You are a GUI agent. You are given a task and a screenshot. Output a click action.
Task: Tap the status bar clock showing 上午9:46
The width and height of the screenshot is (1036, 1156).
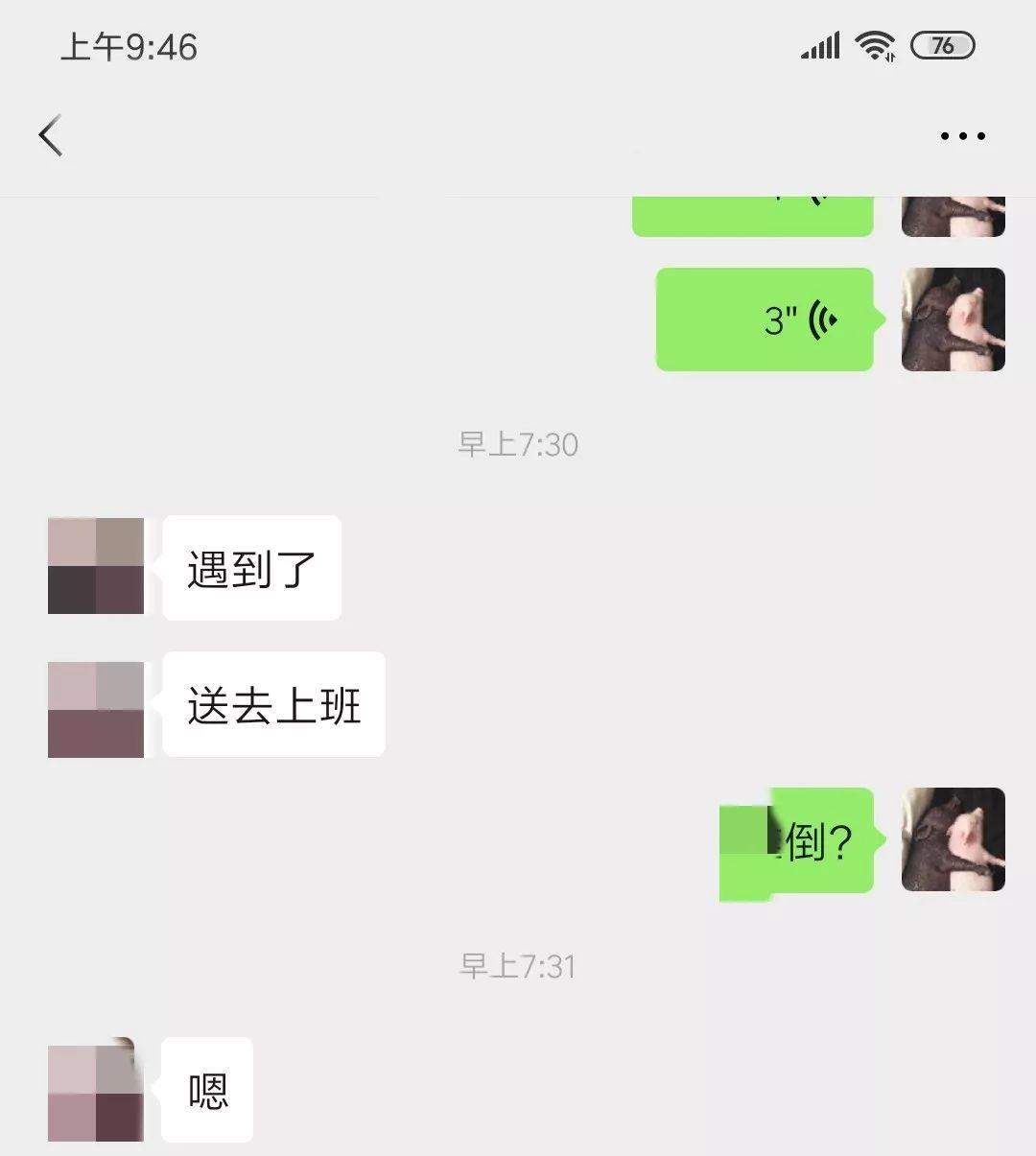coord(128,47)
